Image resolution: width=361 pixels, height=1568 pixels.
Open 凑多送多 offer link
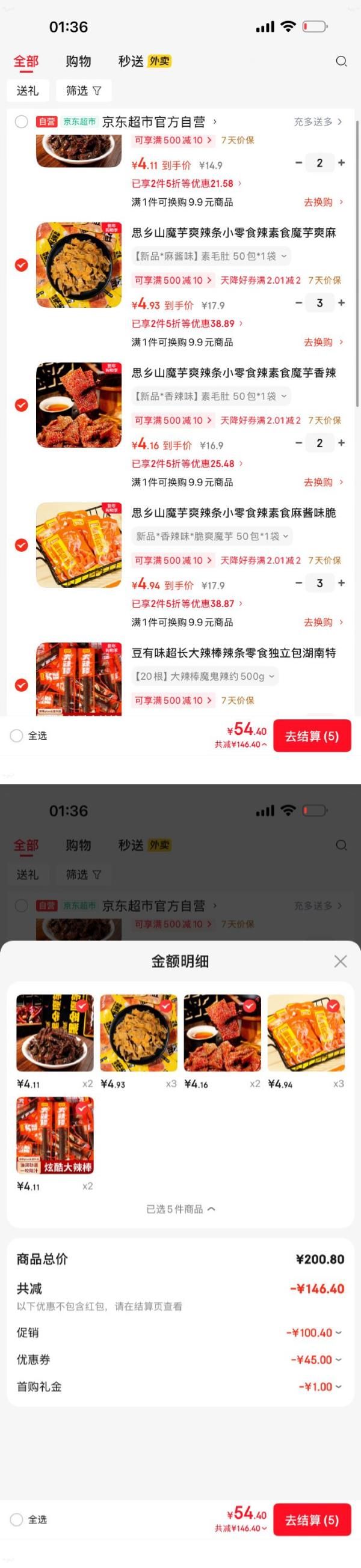[318, 122]
